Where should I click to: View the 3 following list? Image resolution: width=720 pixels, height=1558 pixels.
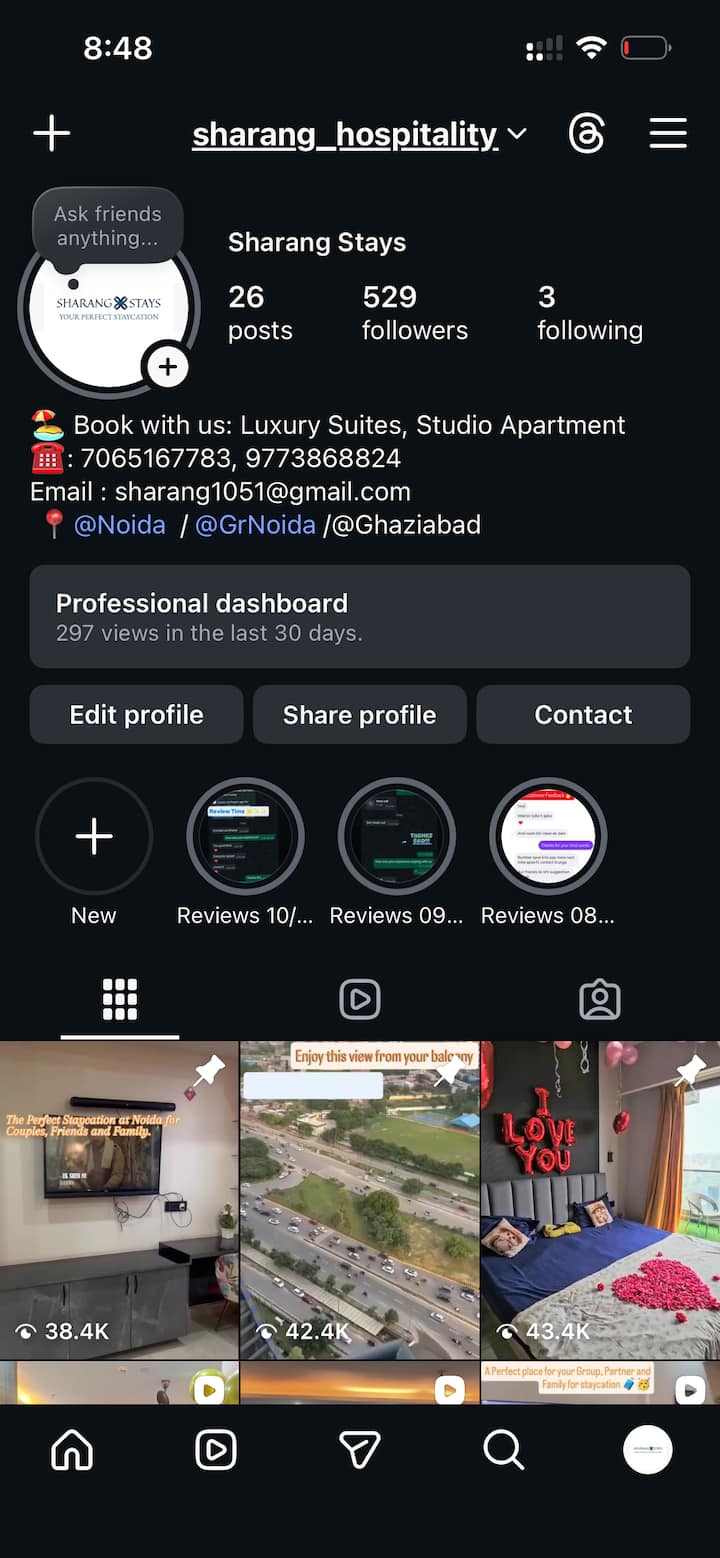(589, 312)
